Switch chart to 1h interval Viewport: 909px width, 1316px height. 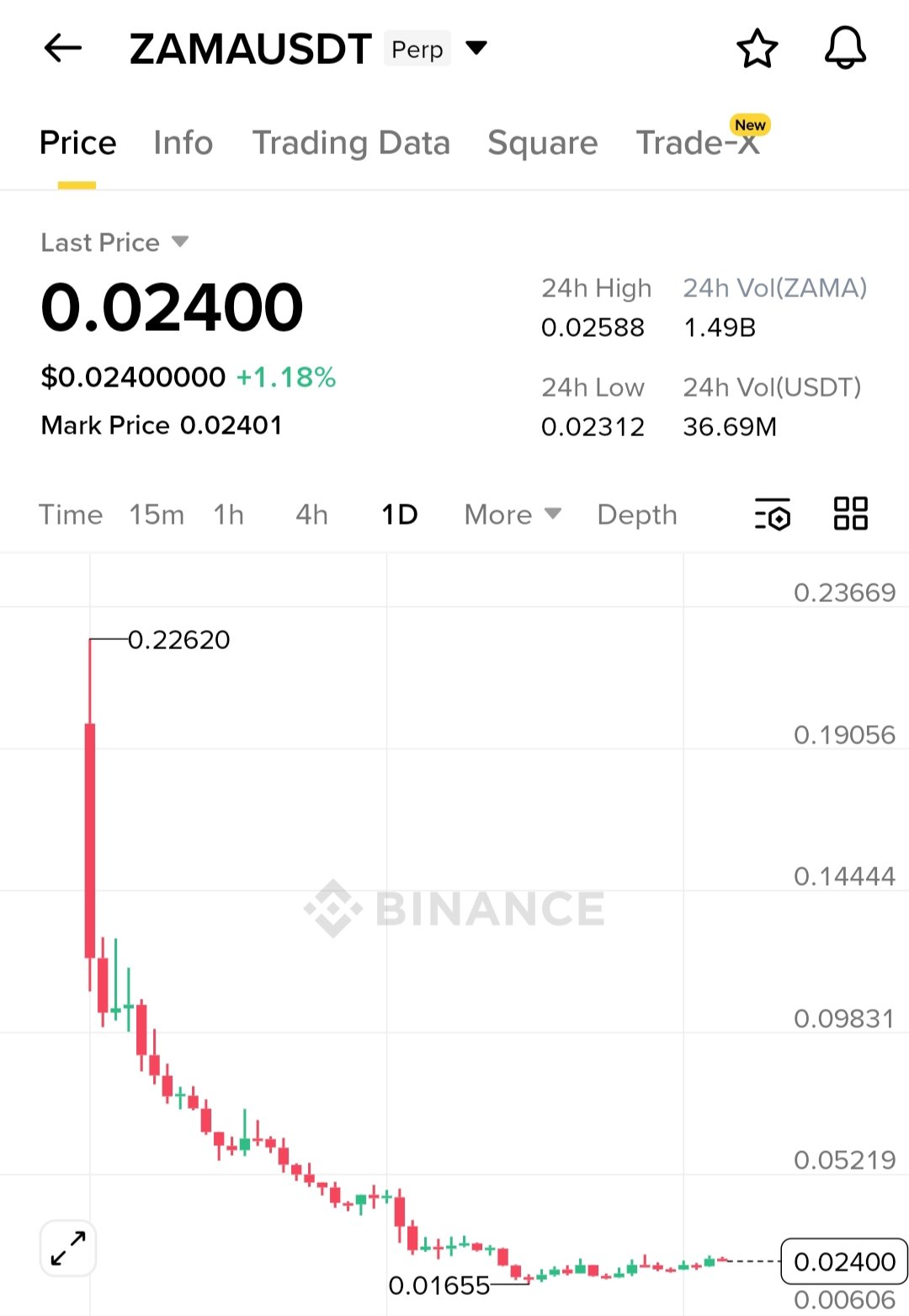[228, 514]
